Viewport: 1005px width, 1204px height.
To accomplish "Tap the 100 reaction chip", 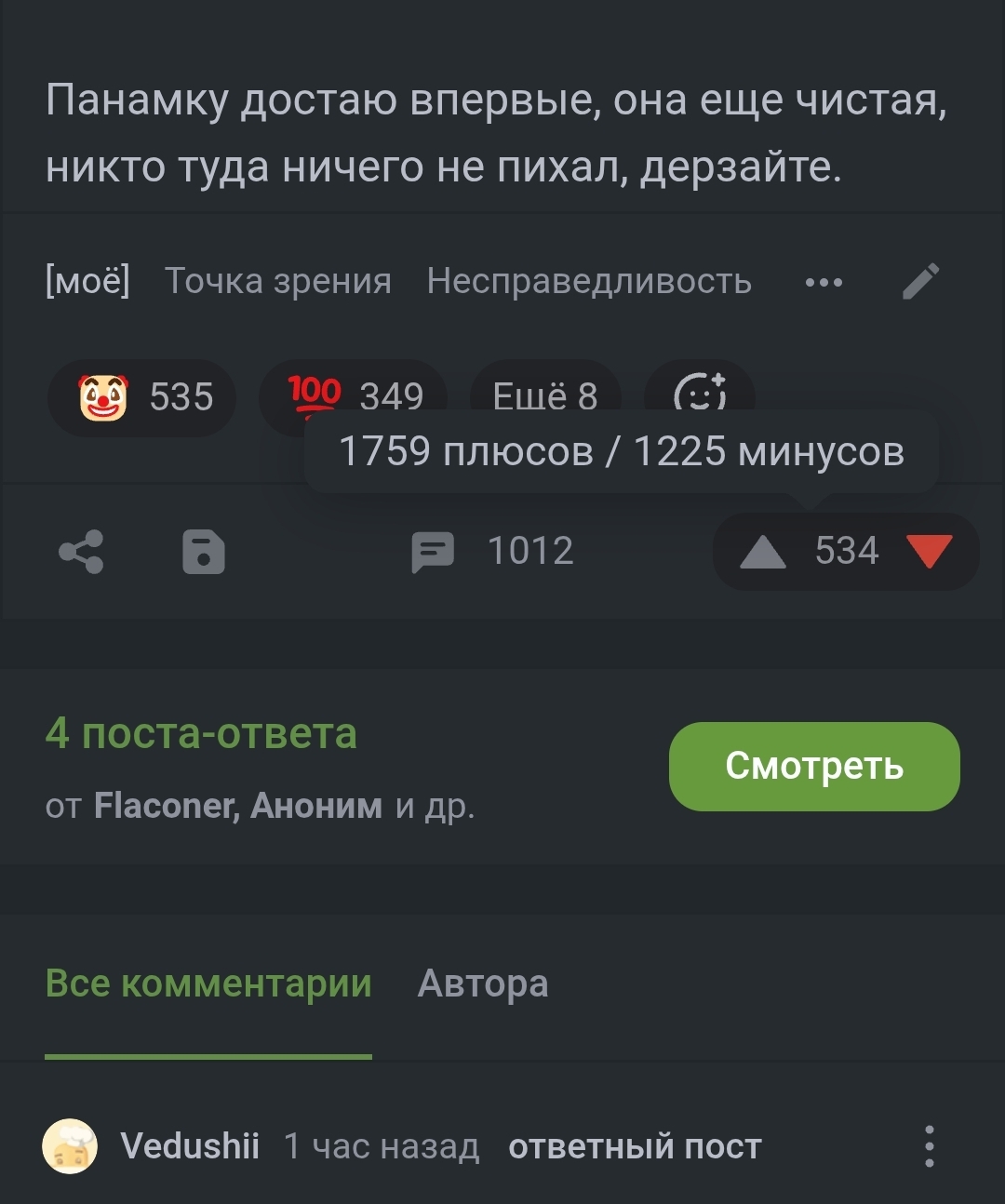I will point(352,395).
